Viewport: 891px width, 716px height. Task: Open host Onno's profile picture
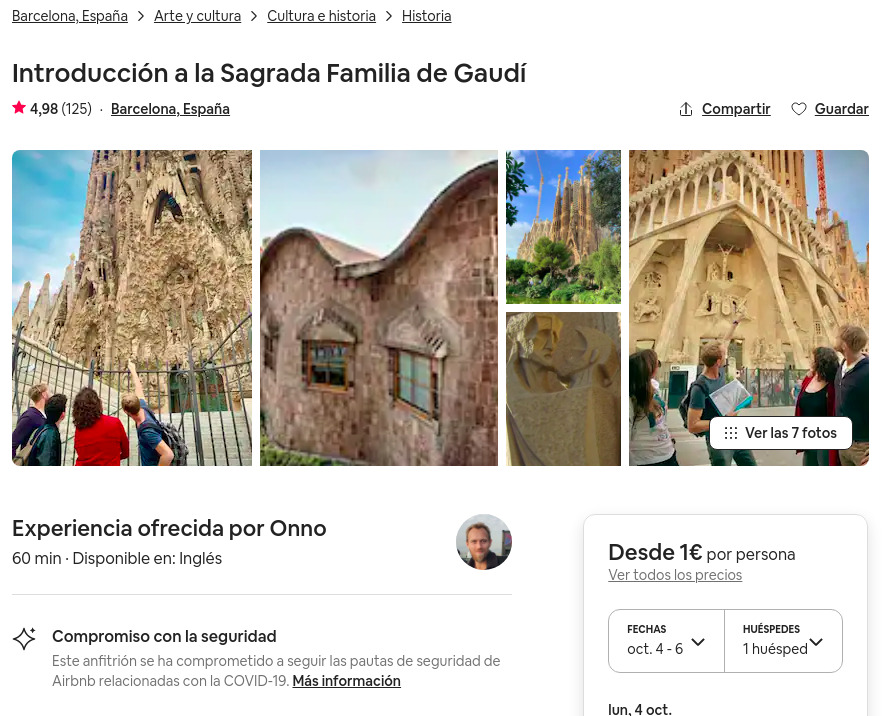pos(484,542)
